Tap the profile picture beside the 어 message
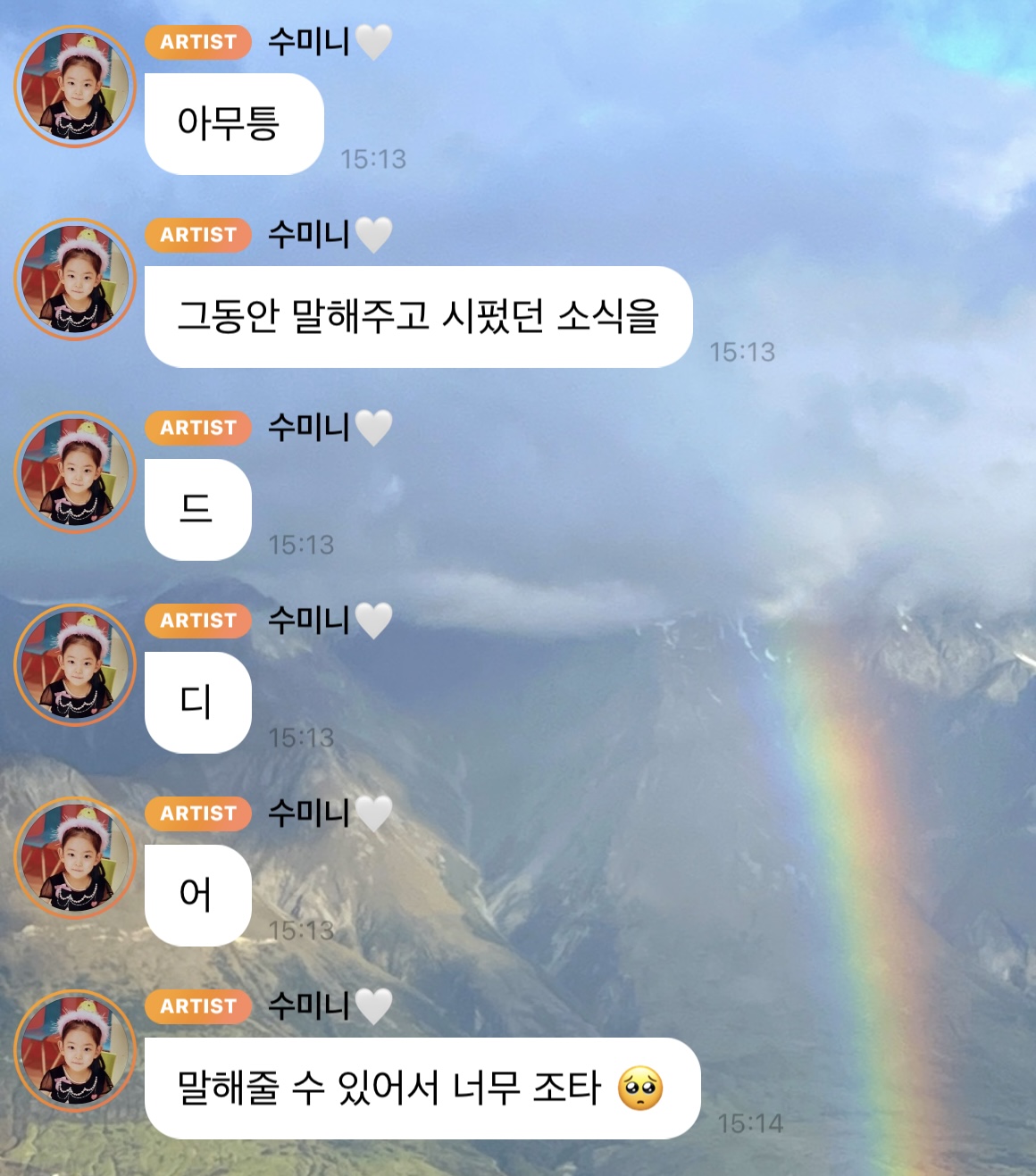The height and width of the screenshot is (1176, 1036). 75,858
